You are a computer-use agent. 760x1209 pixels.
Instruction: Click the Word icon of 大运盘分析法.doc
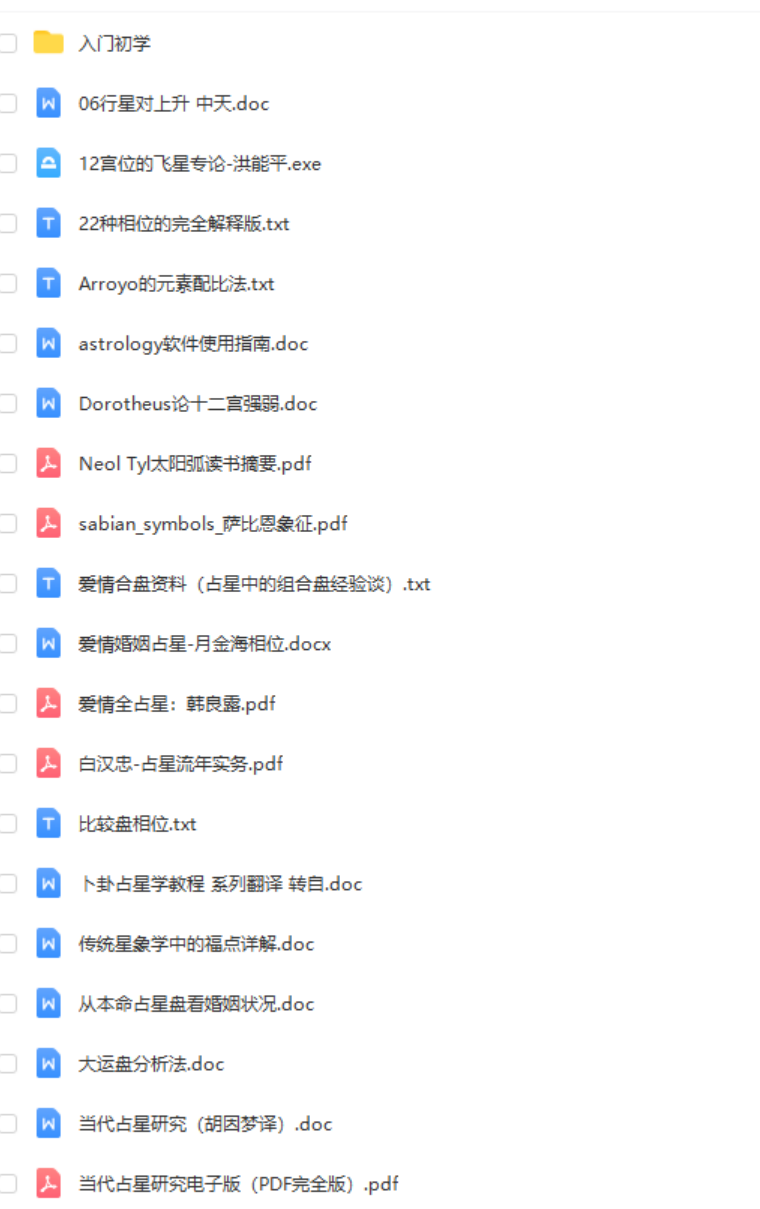click(x=47, y=1063)
